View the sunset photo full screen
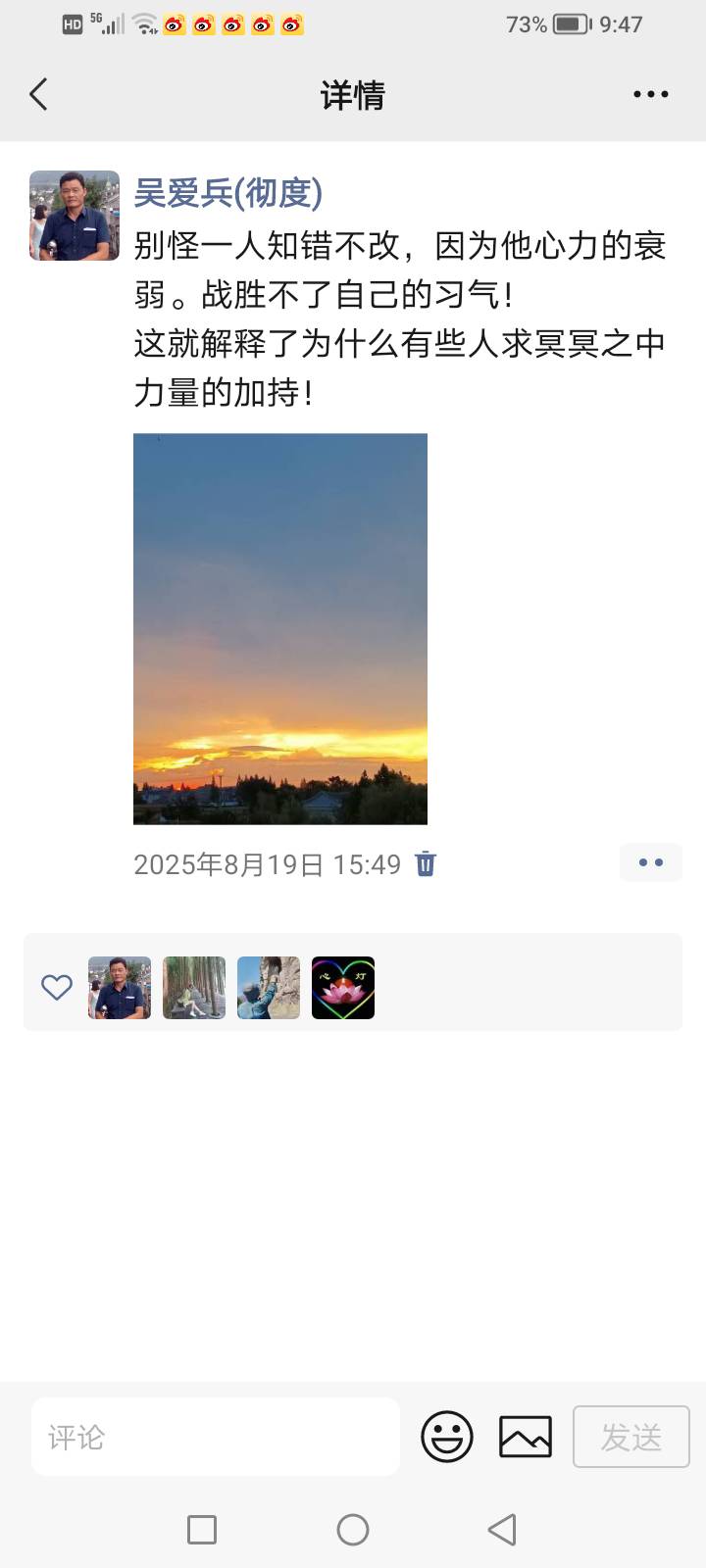 [x=280, y=628]
